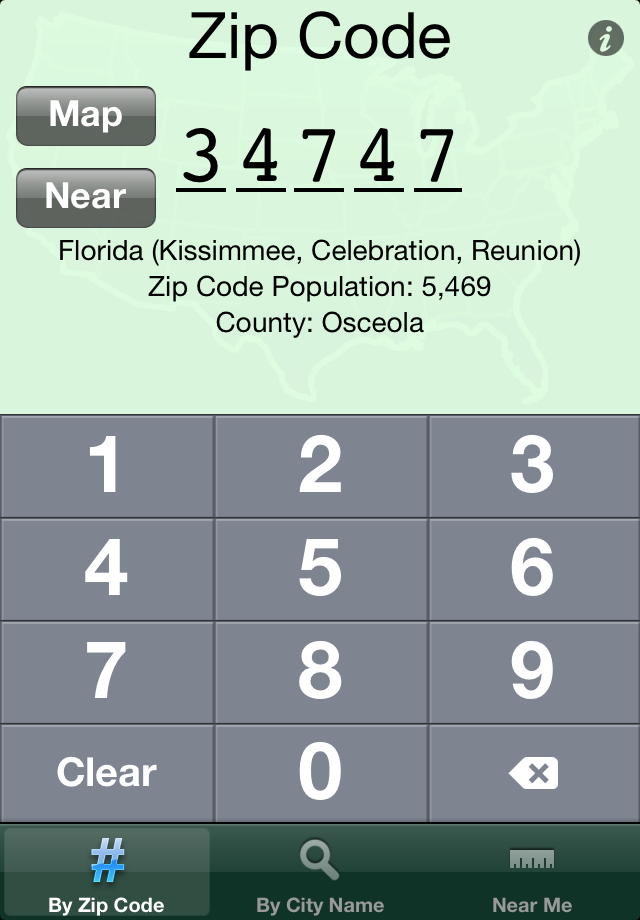Select the By Zip Code tab

pyautogui.click(x=106, y=877)
